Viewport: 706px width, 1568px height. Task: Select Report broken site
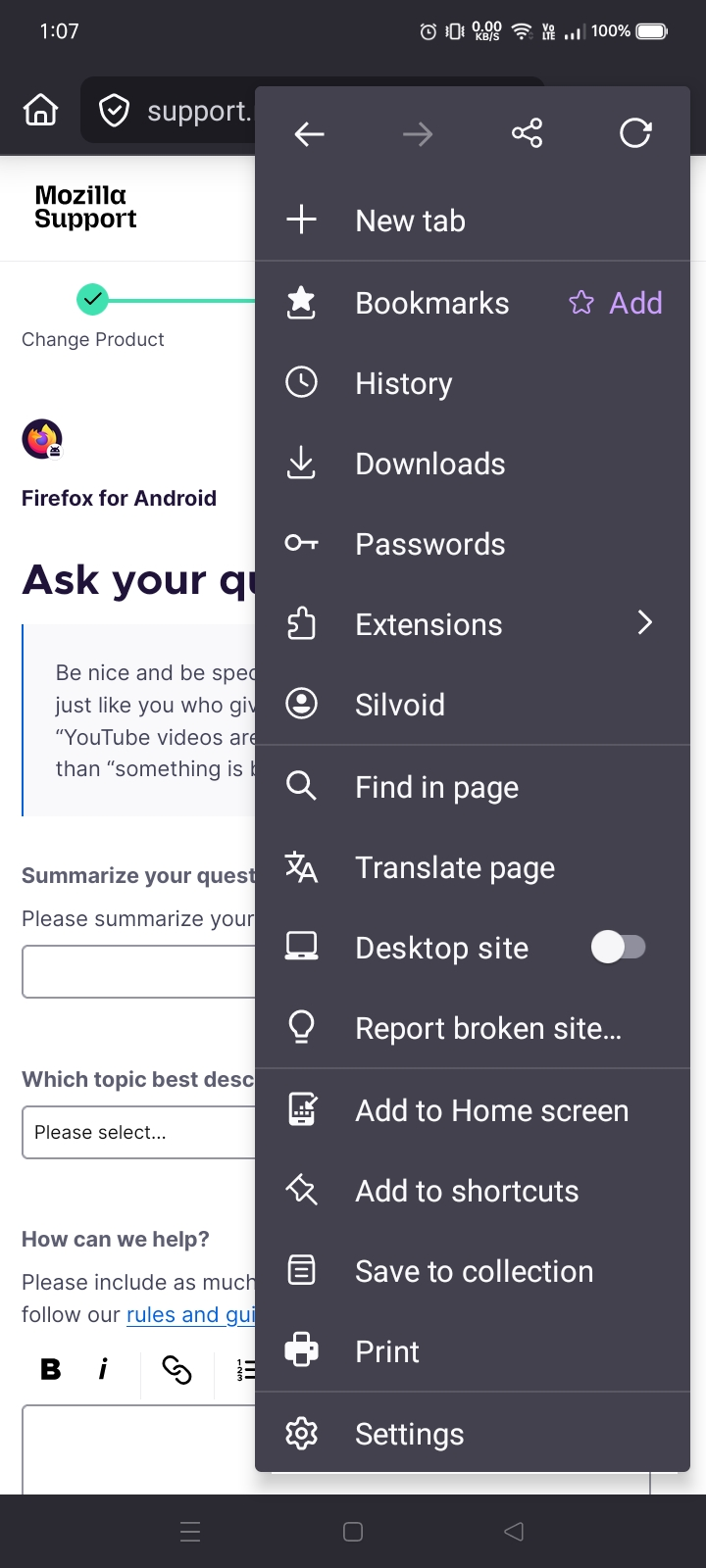[x=487, y=1028]
